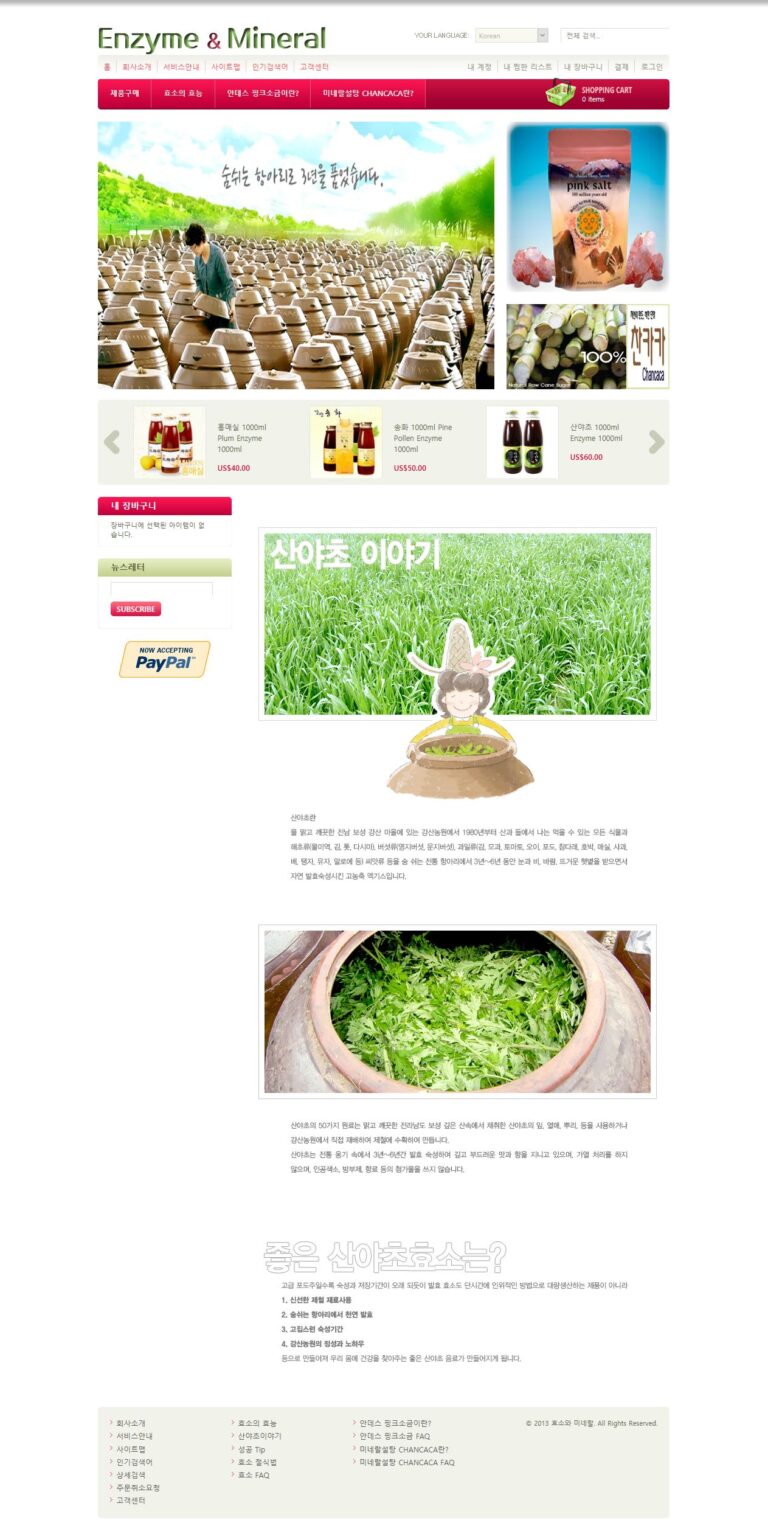Viewport: 768px width, 1537px height.
Task: Open the Chancaca cane sugar banner
Action: point(588,346)
